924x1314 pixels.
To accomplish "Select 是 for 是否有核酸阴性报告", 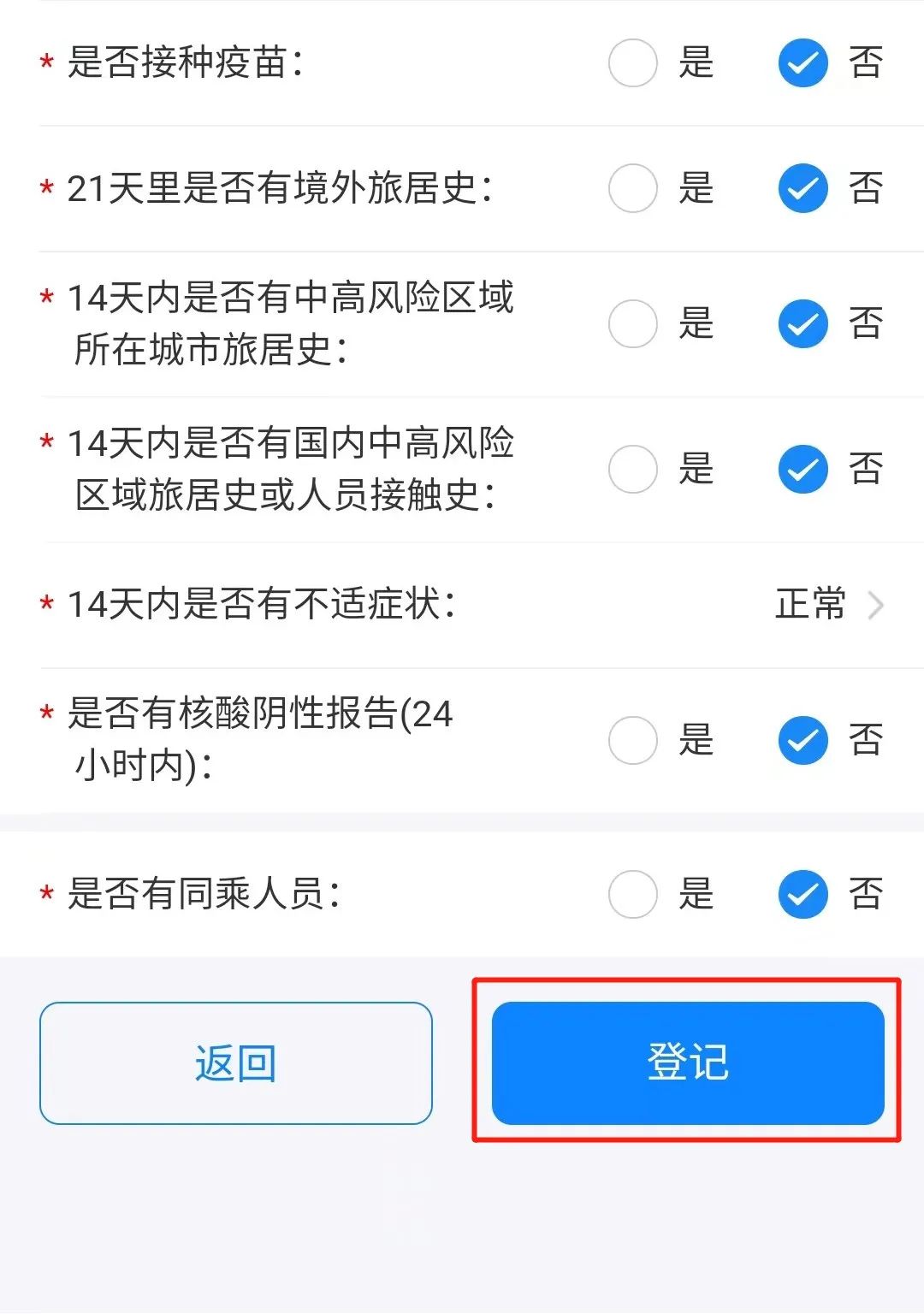I will point(632,740).
